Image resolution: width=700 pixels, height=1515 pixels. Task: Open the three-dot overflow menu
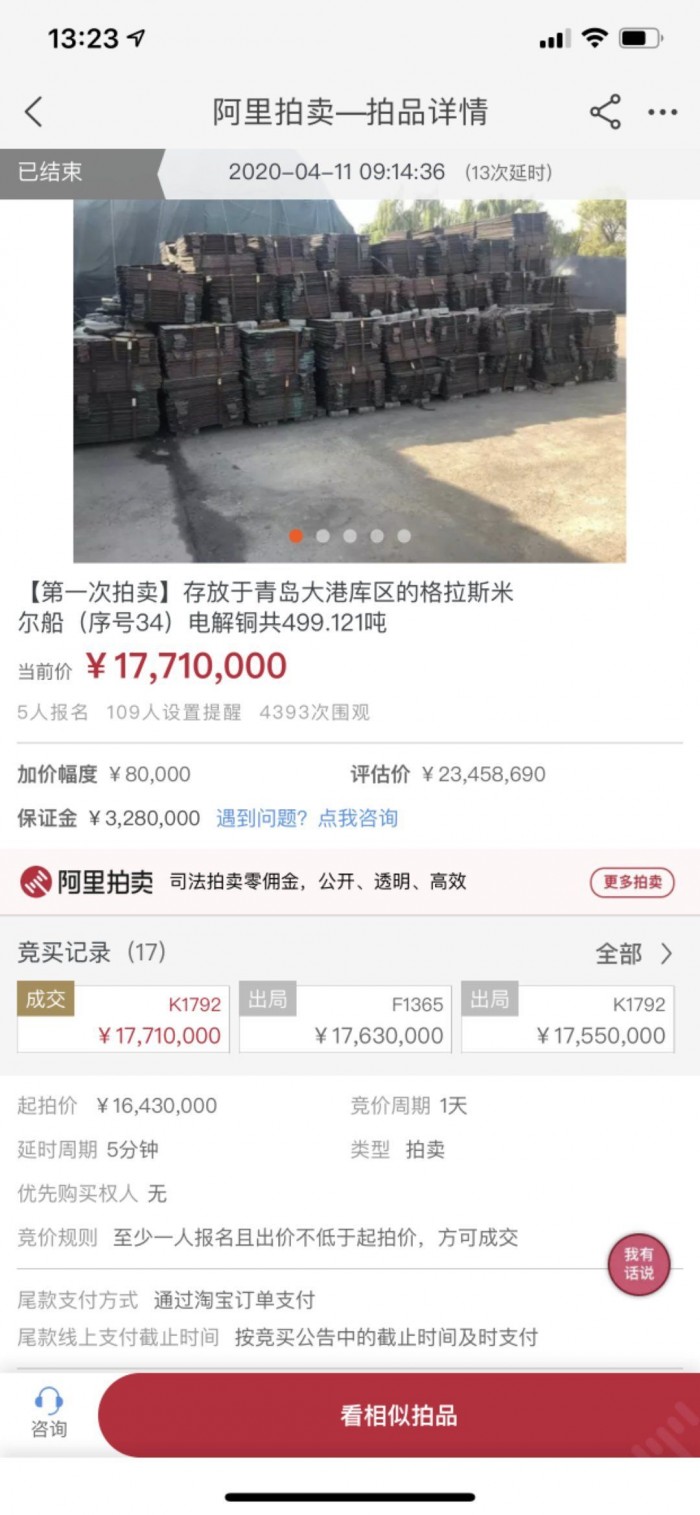point(662,112)
